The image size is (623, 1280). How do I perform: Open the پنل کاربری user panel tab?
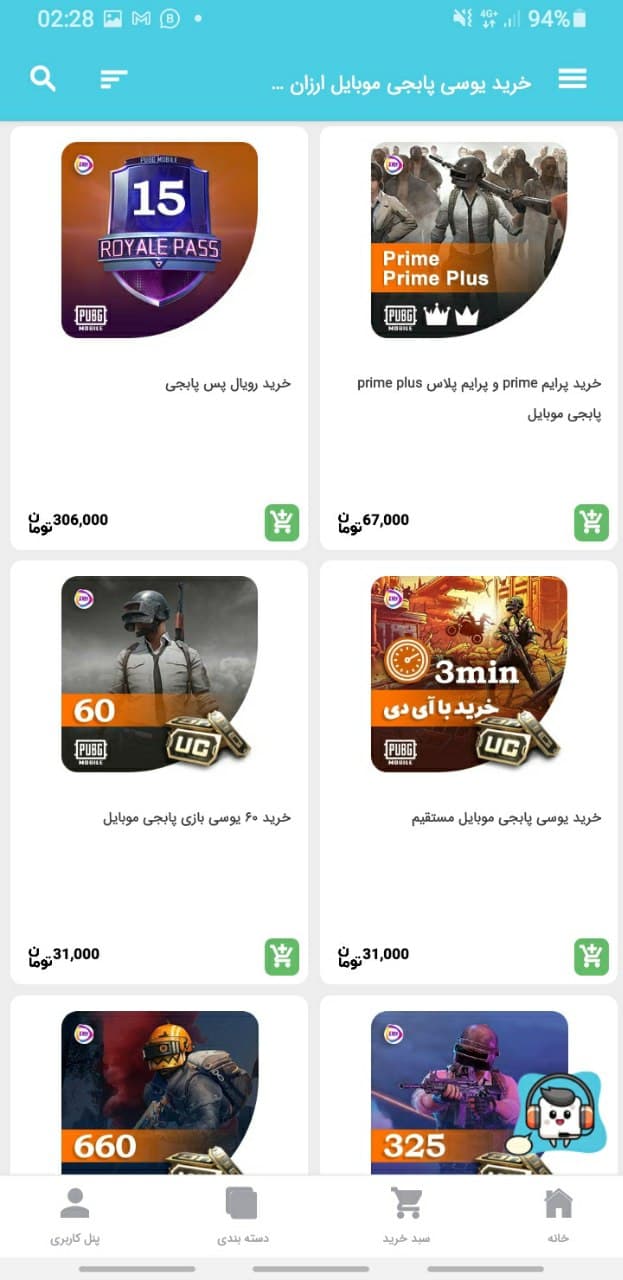(75, 1214)
